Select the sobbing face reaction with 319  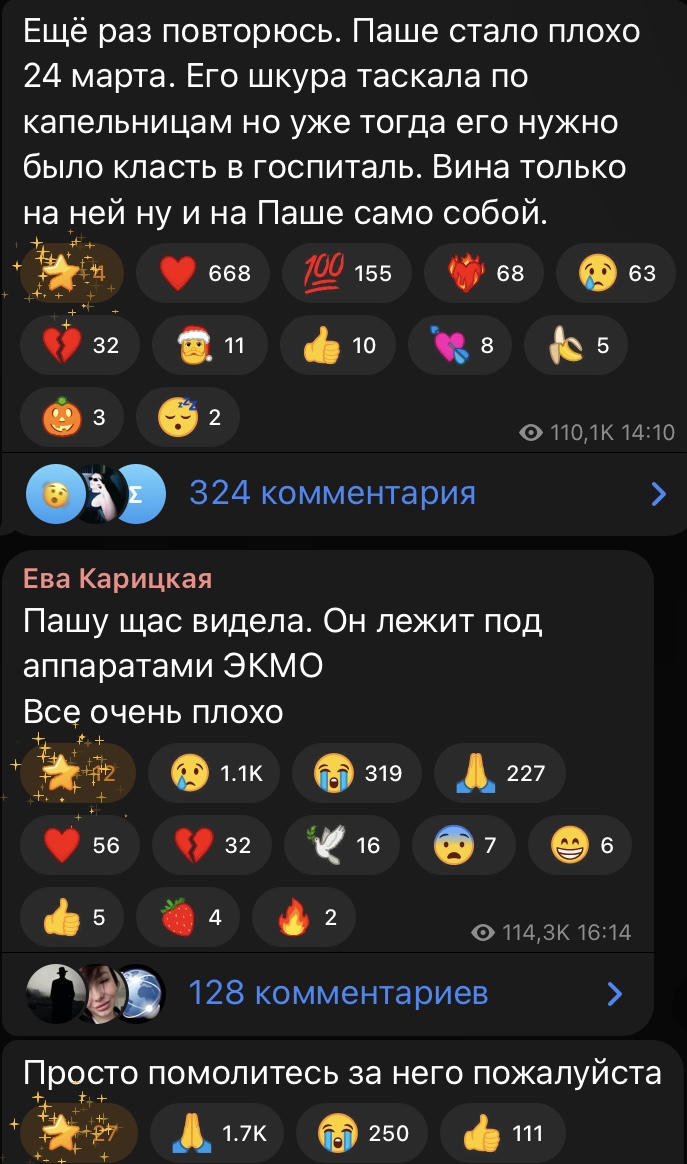click(x=357, y=773)
